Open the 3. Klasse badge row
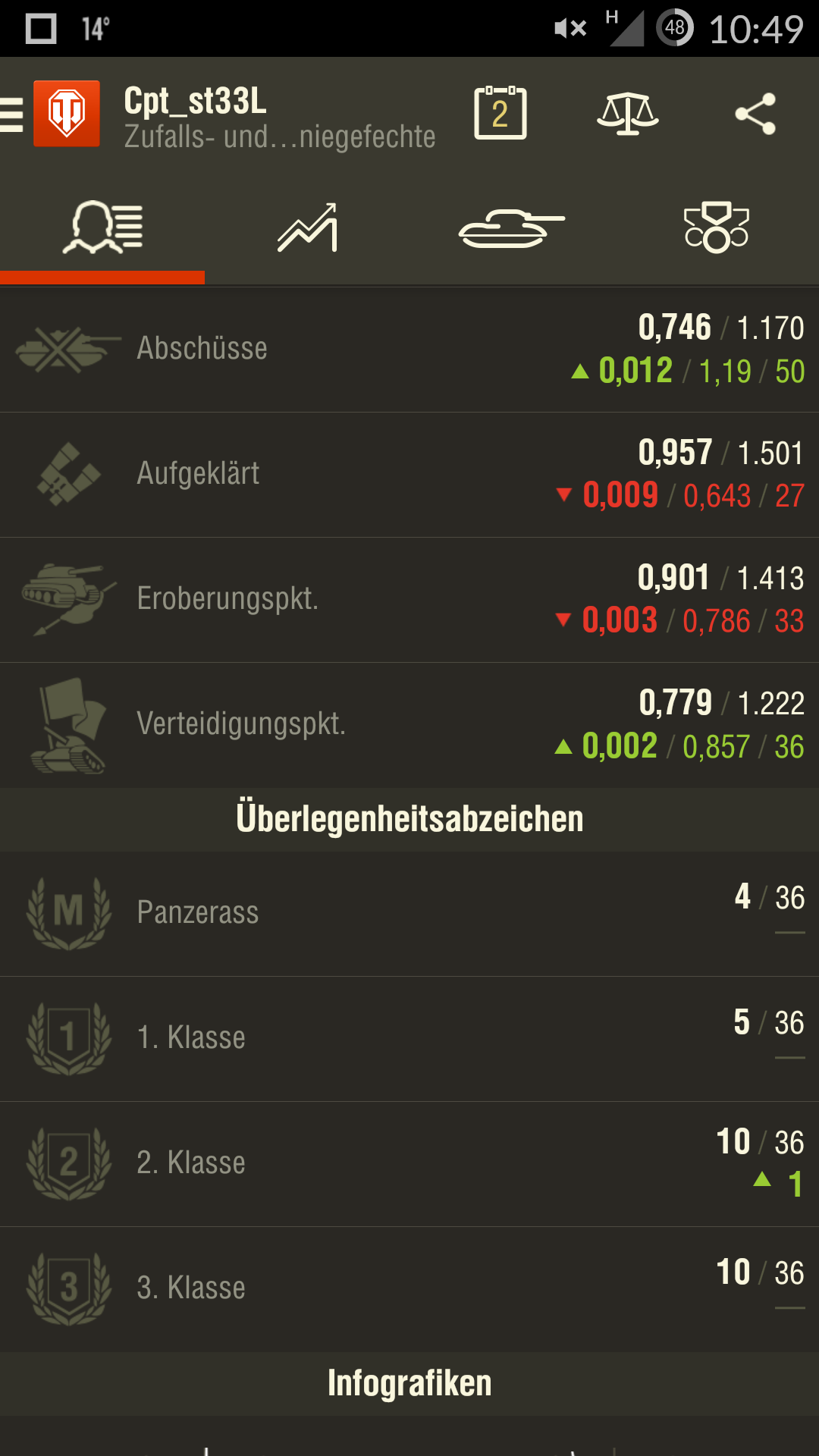The height and width of the screenshot is (1456, 819). (x=409, y=1288)
